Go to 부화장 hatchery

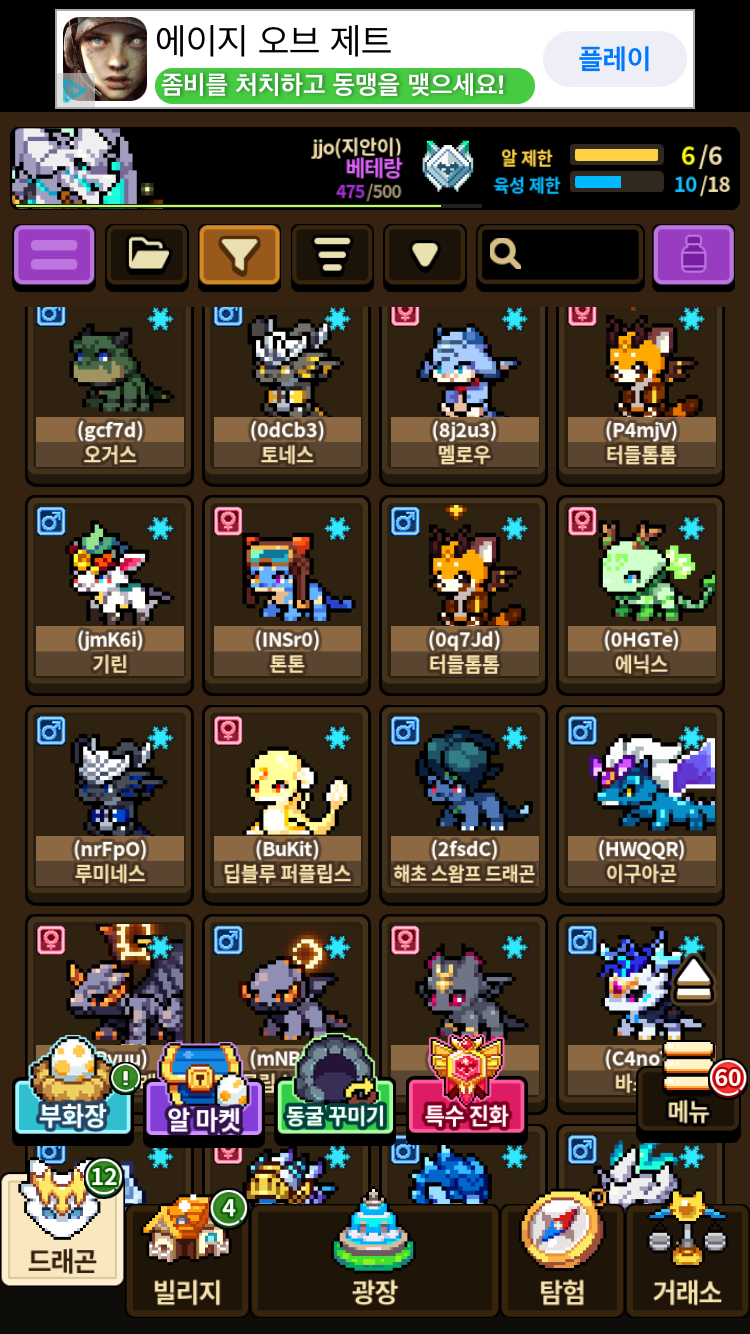tap(73, 1100)
